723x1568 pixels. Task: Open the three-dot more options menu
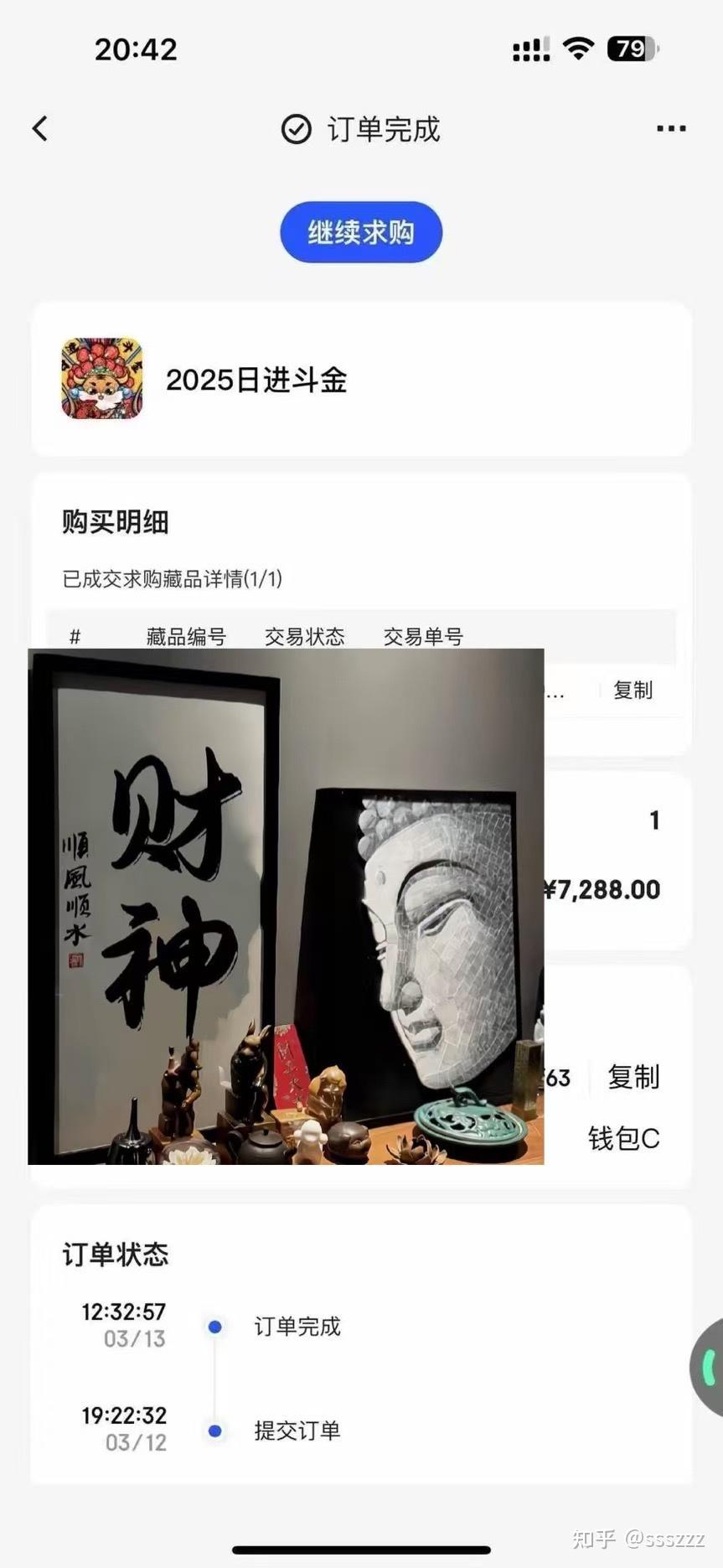pyautogui.click(x=671, y=128)
